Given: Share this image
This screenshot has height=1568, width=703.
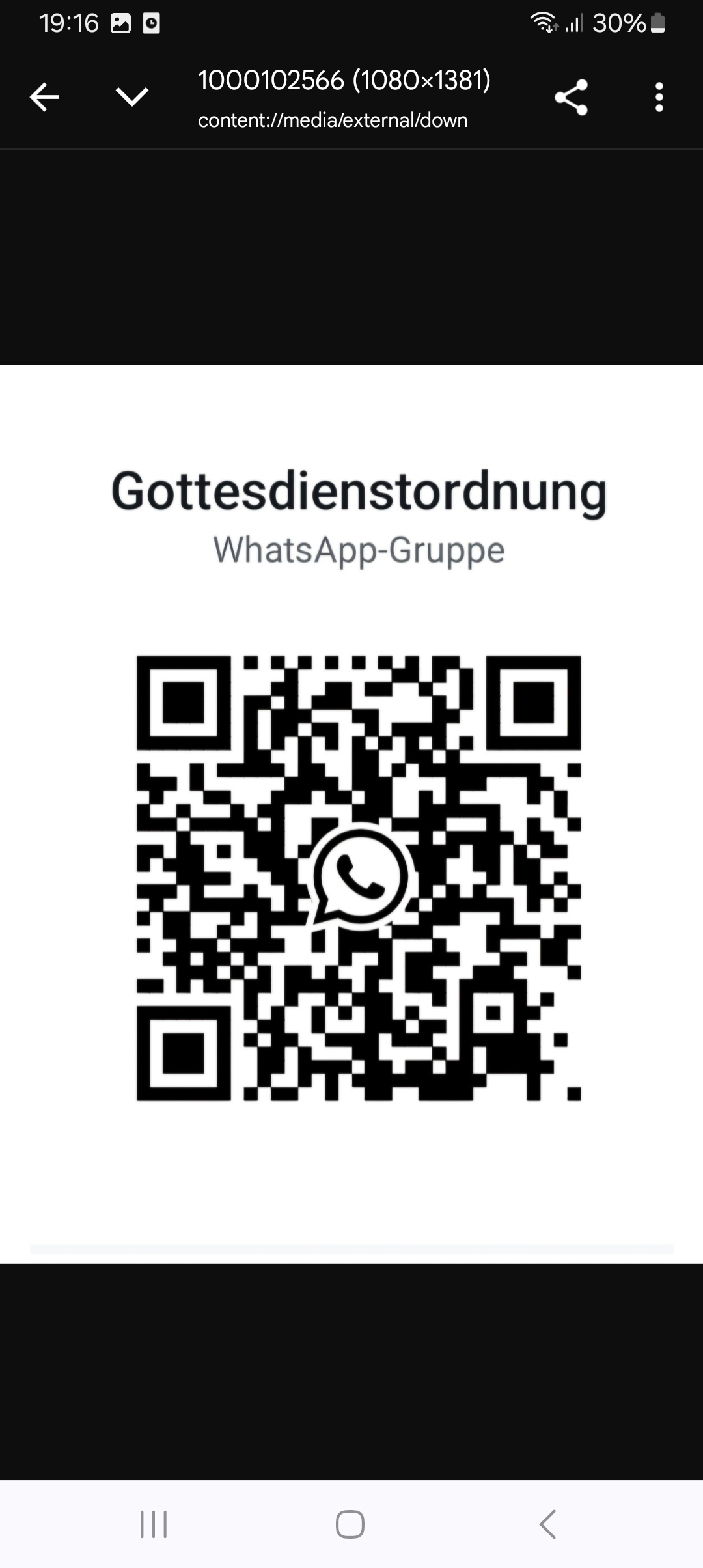Looking at the screenshot, I should pyautogui.click(x=571, y=98).
